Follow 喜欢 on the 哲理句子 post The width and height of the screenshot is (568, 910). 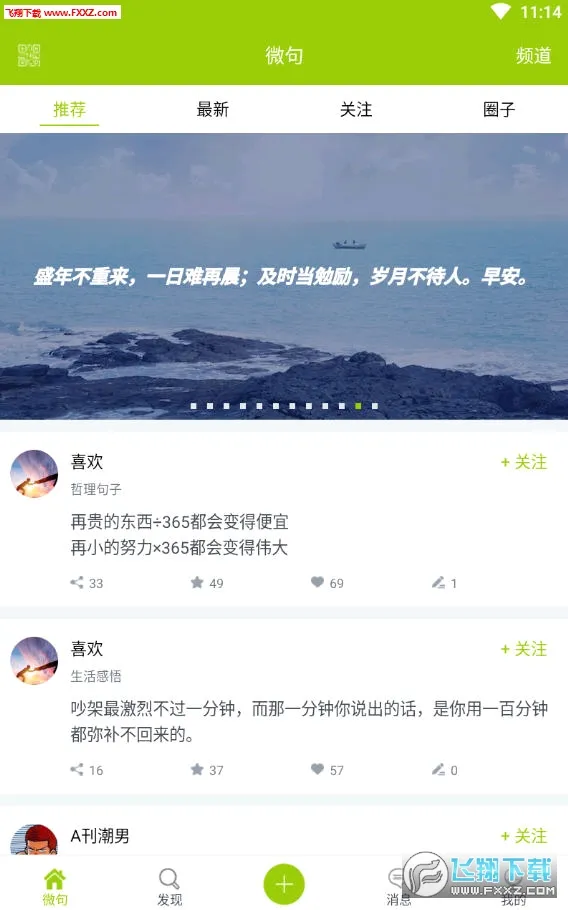pos(524,462)
